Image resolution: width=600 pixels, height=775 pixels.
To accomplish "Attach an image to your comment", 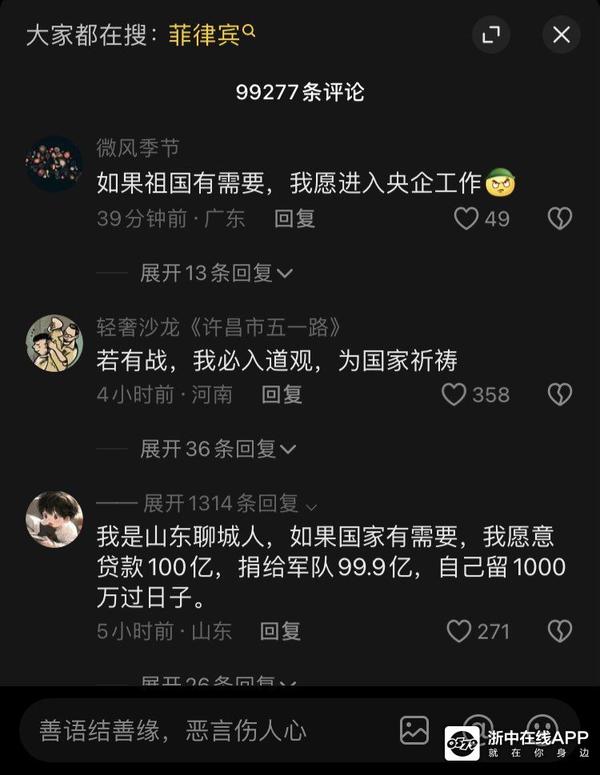I will [x=414, y=730].
